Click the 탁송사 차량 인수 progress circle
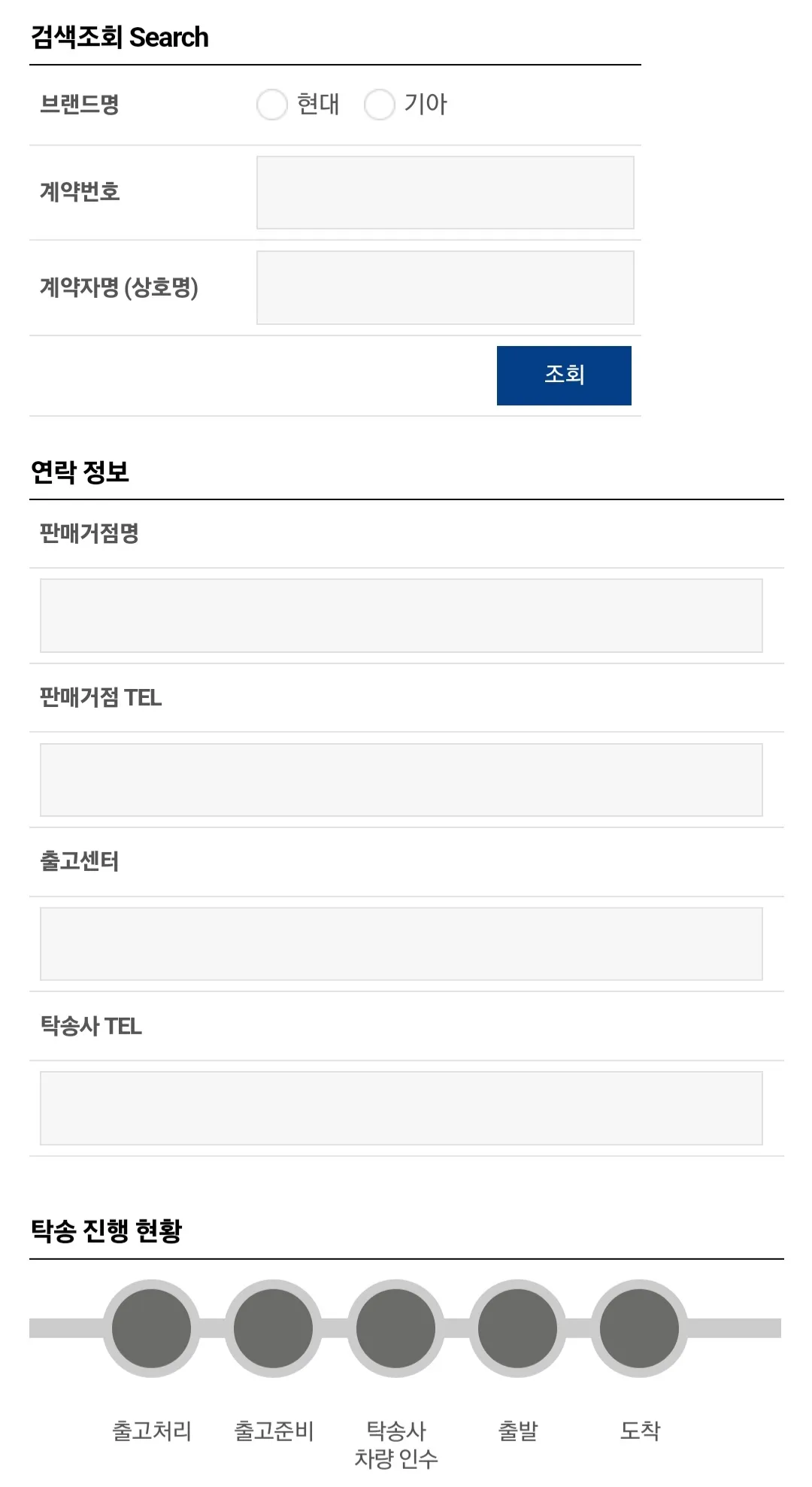 (x=397, y=1329)
